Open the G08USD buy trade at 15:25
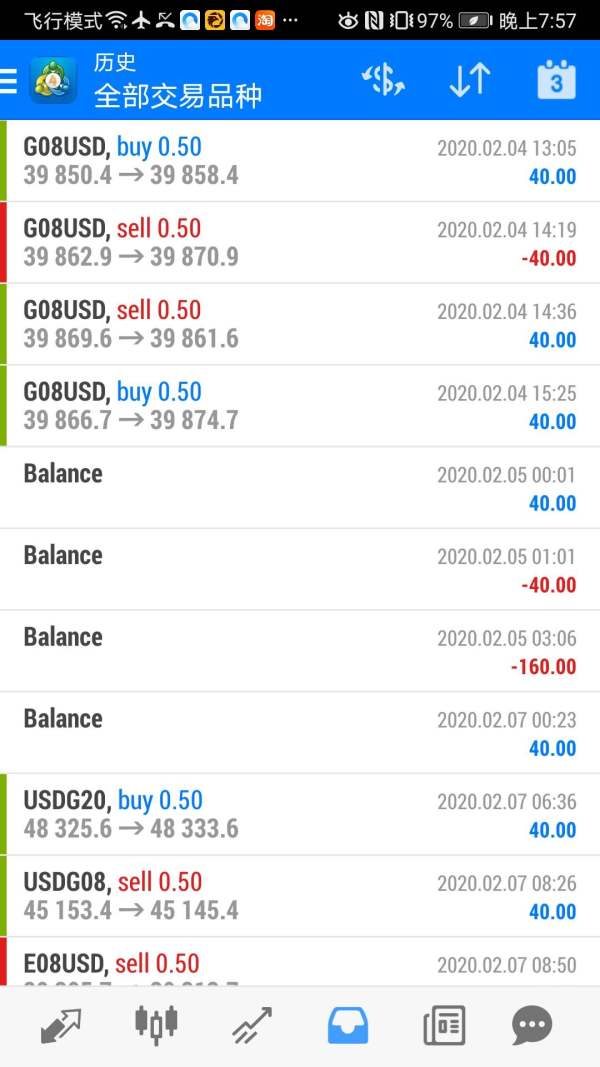Viewport: 600px width, 1067px height. click(x=300, y=406)
